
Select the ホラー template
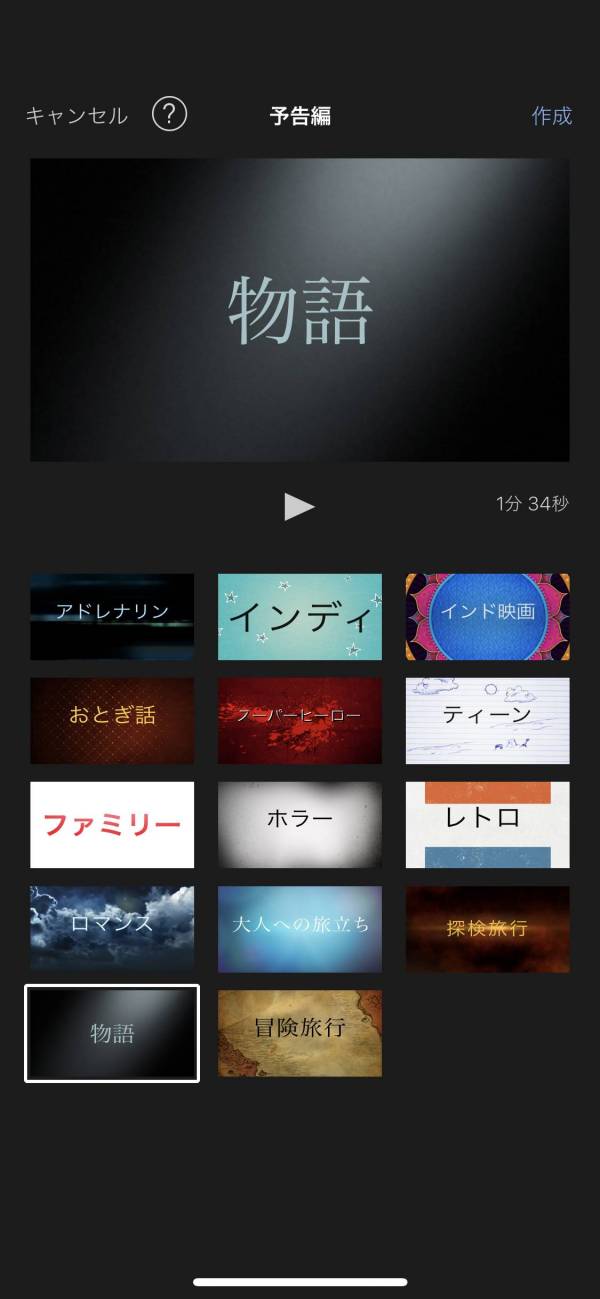point(300,824)
